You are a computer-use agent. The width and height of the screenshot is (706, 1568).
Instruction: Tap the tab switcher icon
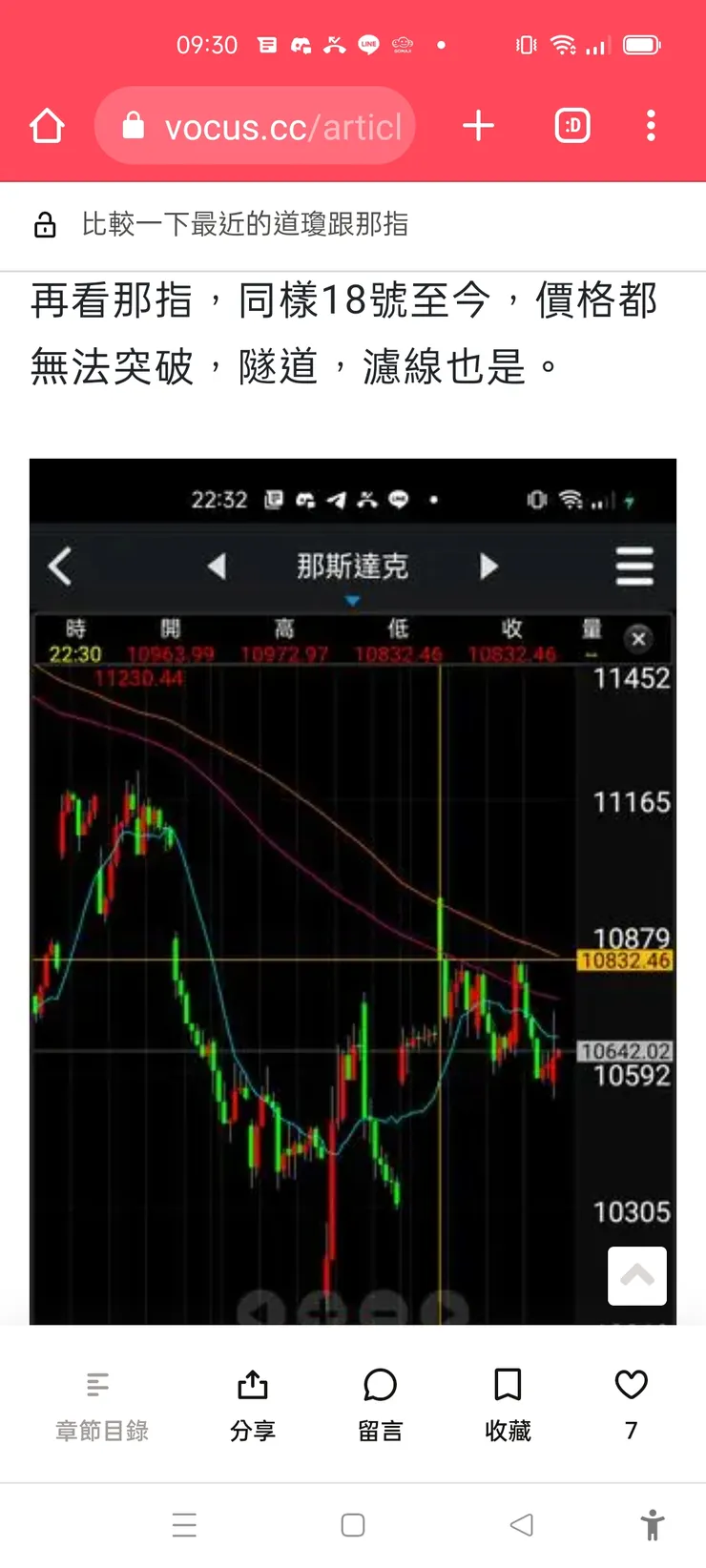click(x=571, y=125)
